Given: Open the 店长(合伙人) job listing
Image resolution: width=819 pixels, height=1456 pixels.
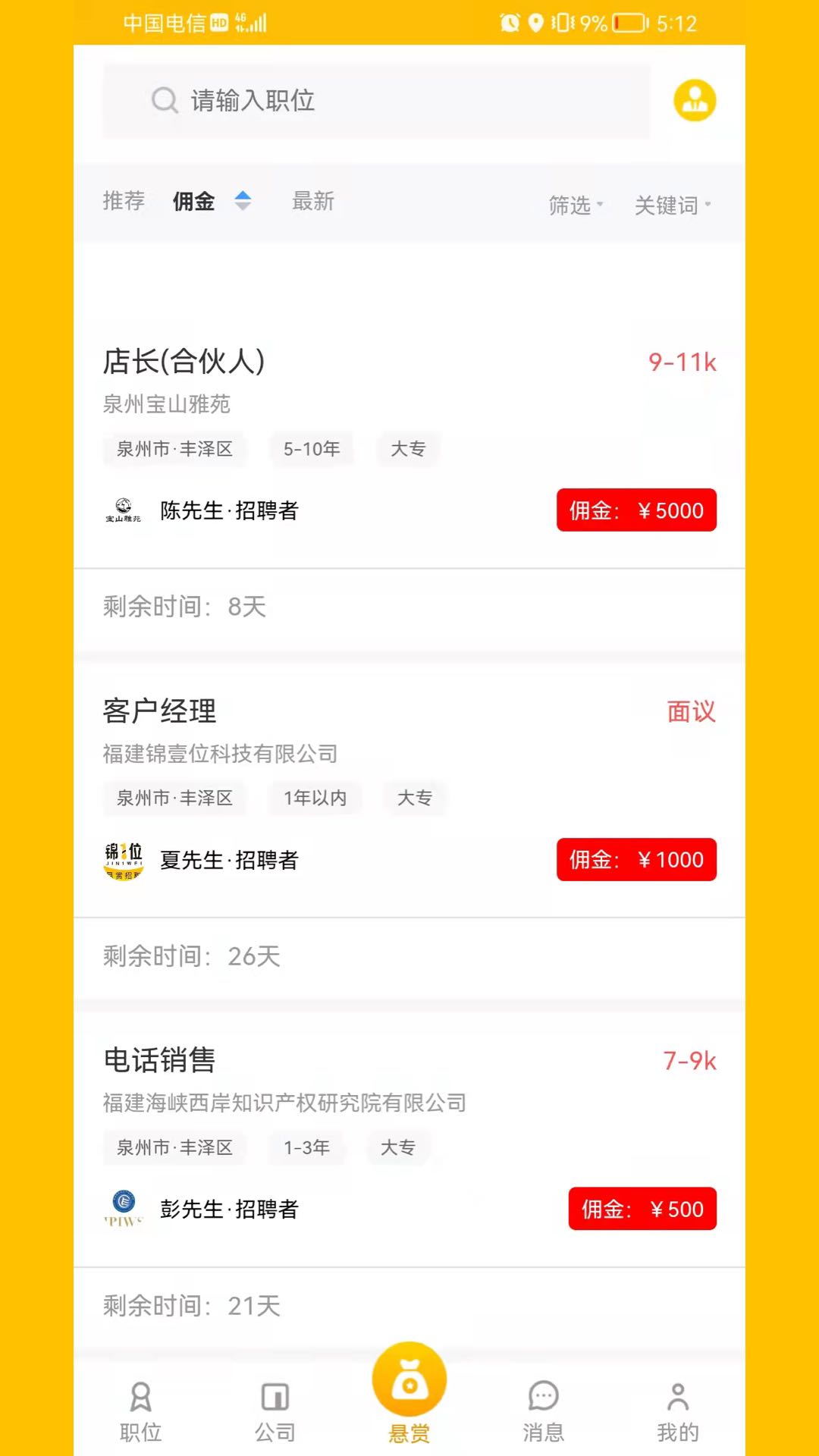Looking at the screenshot, I should (184, 362).
